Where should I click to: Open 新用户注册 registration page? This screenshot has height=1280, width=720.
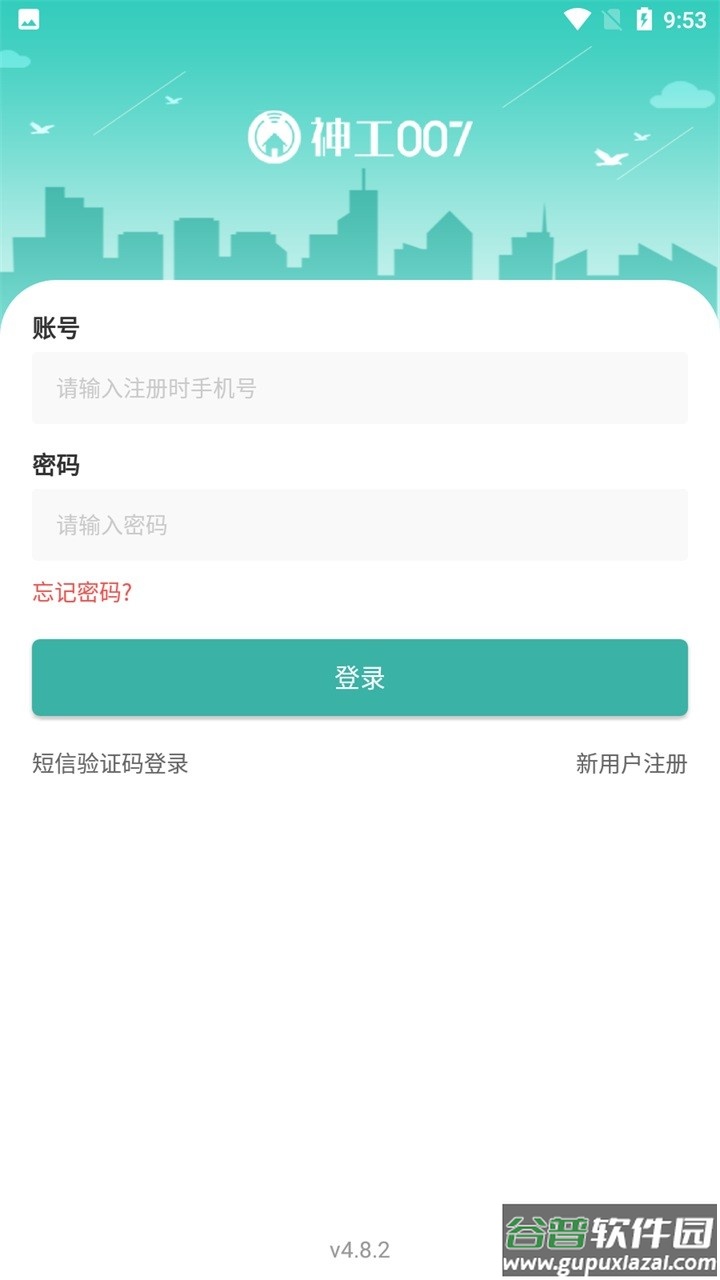pos(630,764)
